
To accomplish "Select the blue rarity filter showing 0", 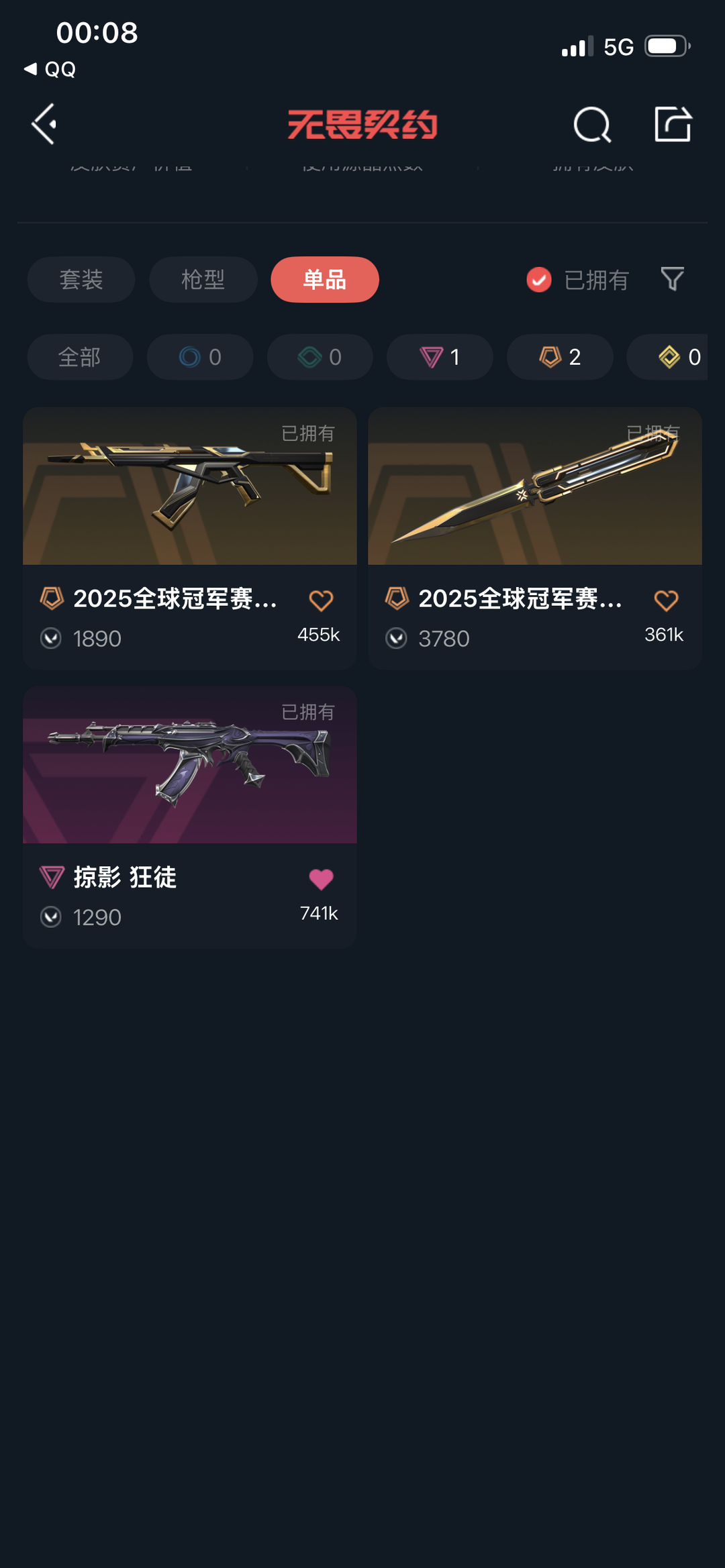I will point(199,357).
